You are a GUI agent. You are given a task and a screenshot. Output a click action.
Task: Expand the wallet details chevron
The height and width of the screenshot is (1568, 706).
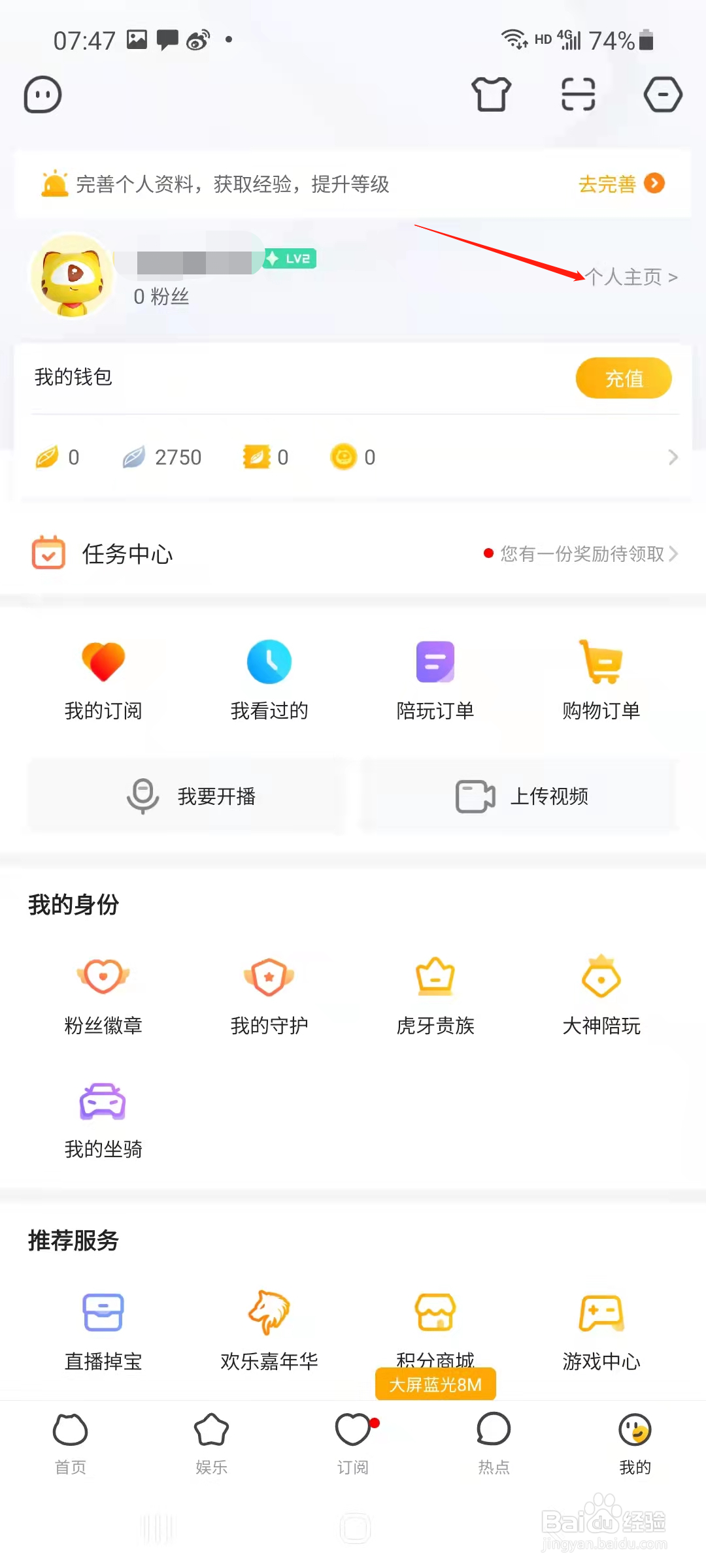coord(673,457)
